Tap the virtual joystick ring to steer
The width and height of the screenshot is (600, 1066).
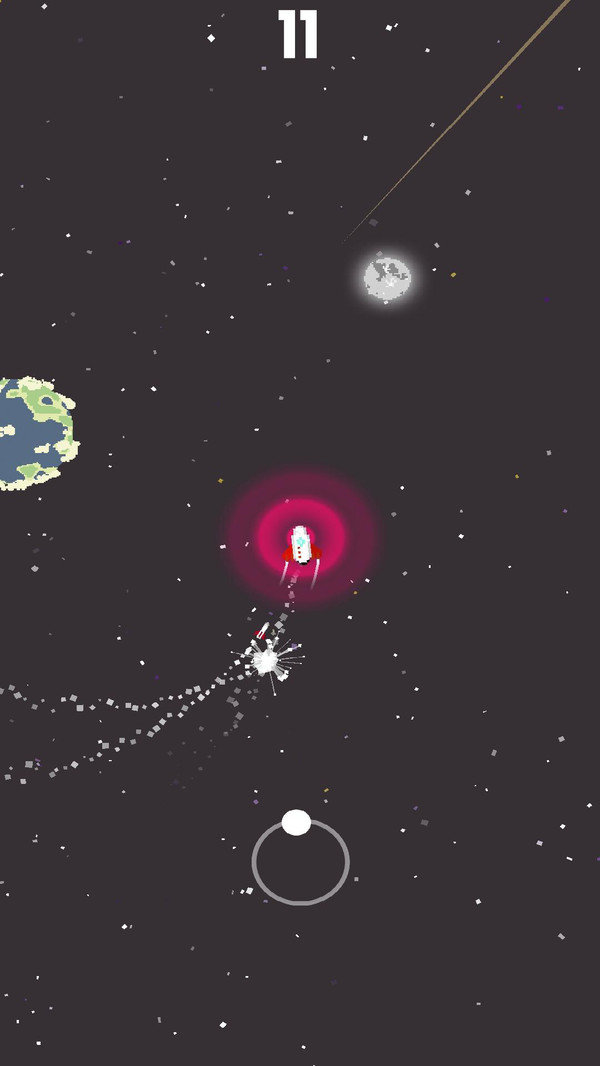click(x=300, y=861)
